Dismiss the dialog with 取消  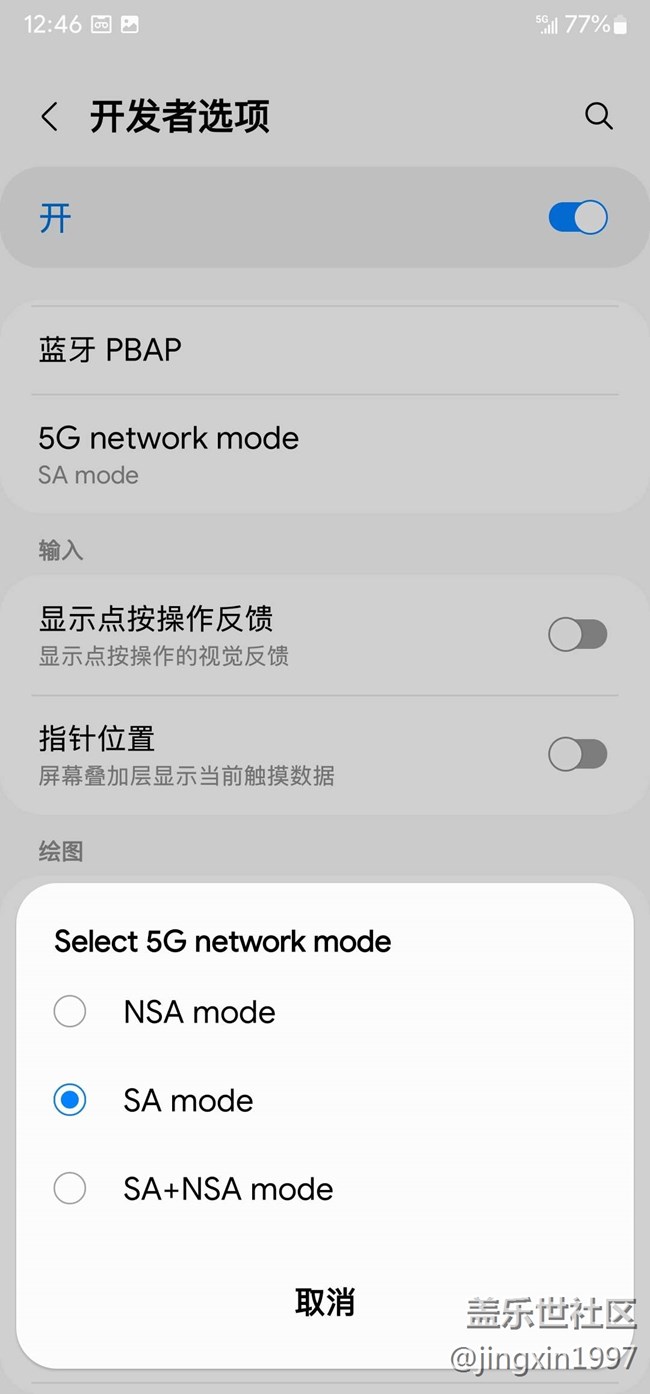324,1302
